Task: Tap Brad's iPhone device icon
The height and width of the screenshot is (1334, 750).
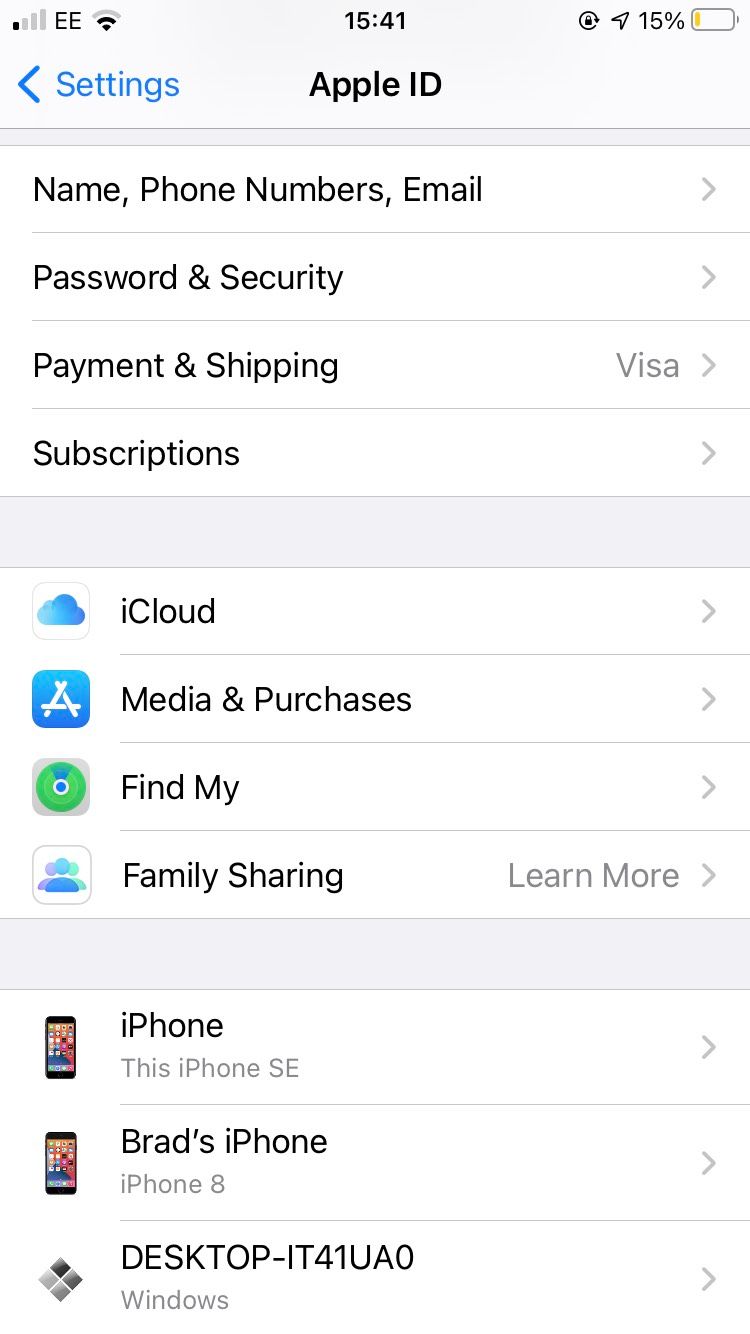Action: 61,1162
